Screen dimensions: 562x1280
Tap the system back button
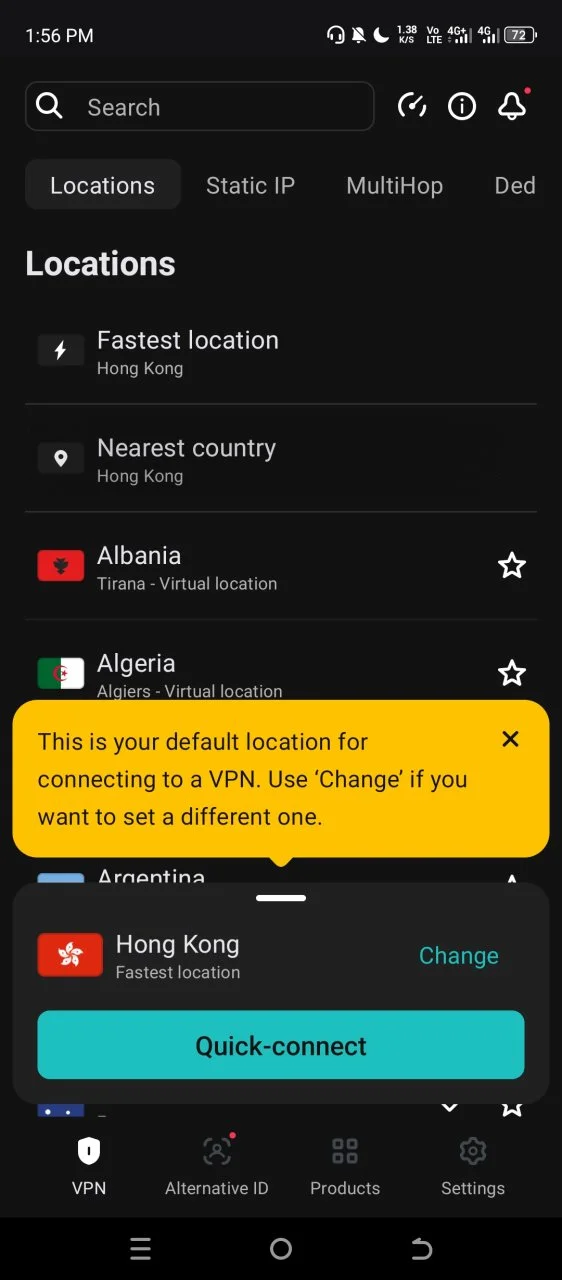[421, 1249]
